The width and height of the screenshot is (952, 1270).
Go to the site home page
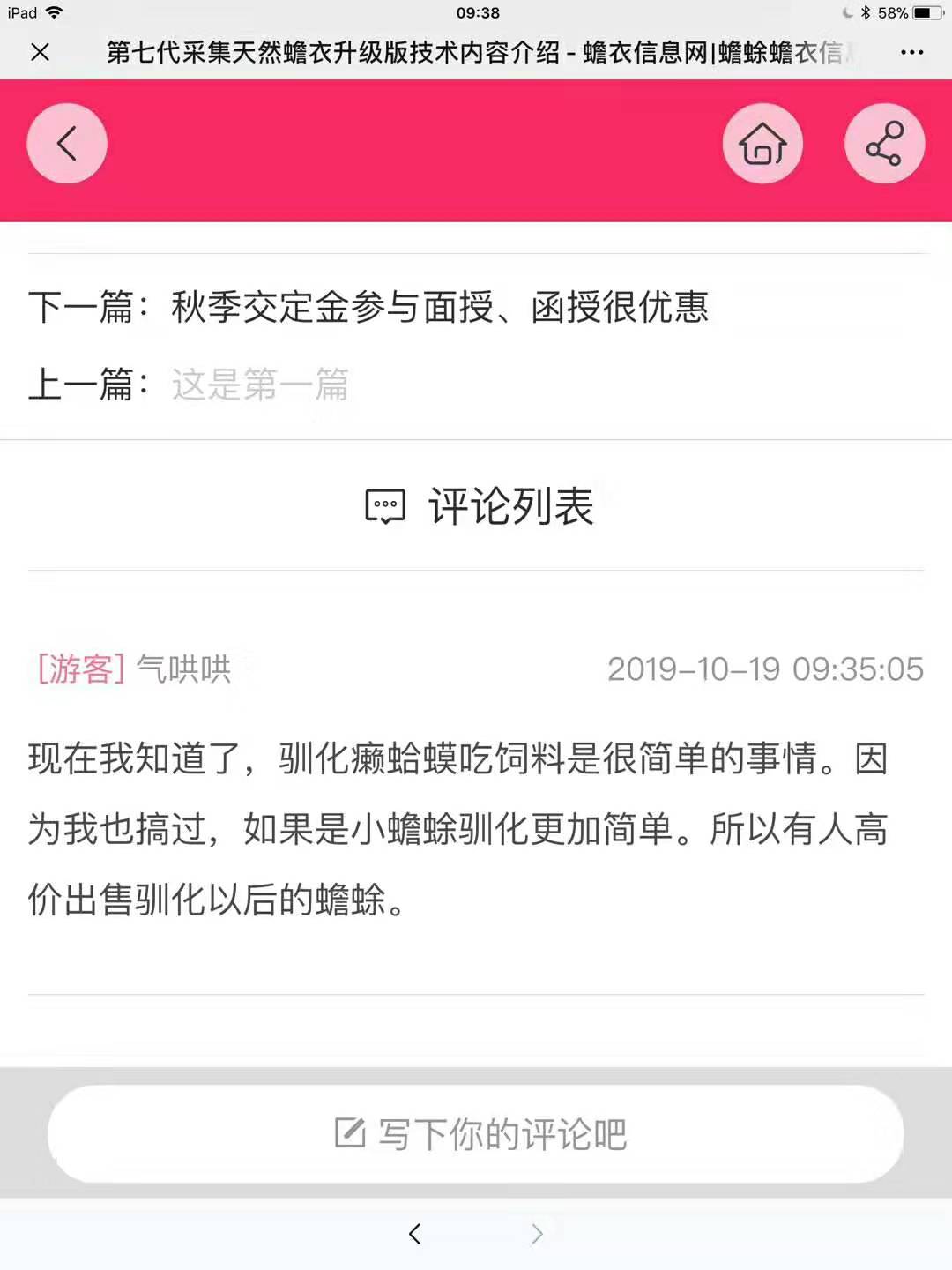coord(762,144)
